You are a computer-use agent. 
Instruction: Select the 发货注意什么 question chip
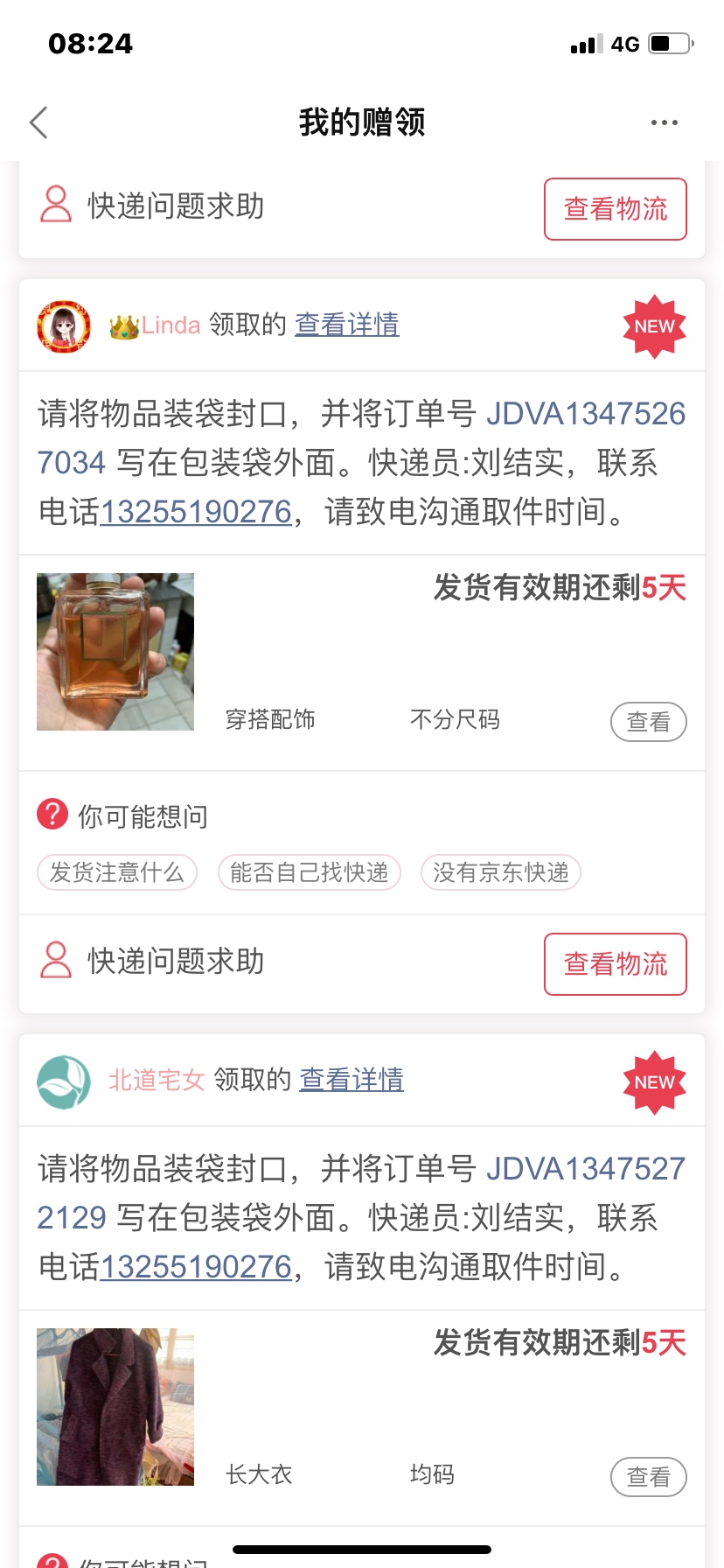pos(117,872)
